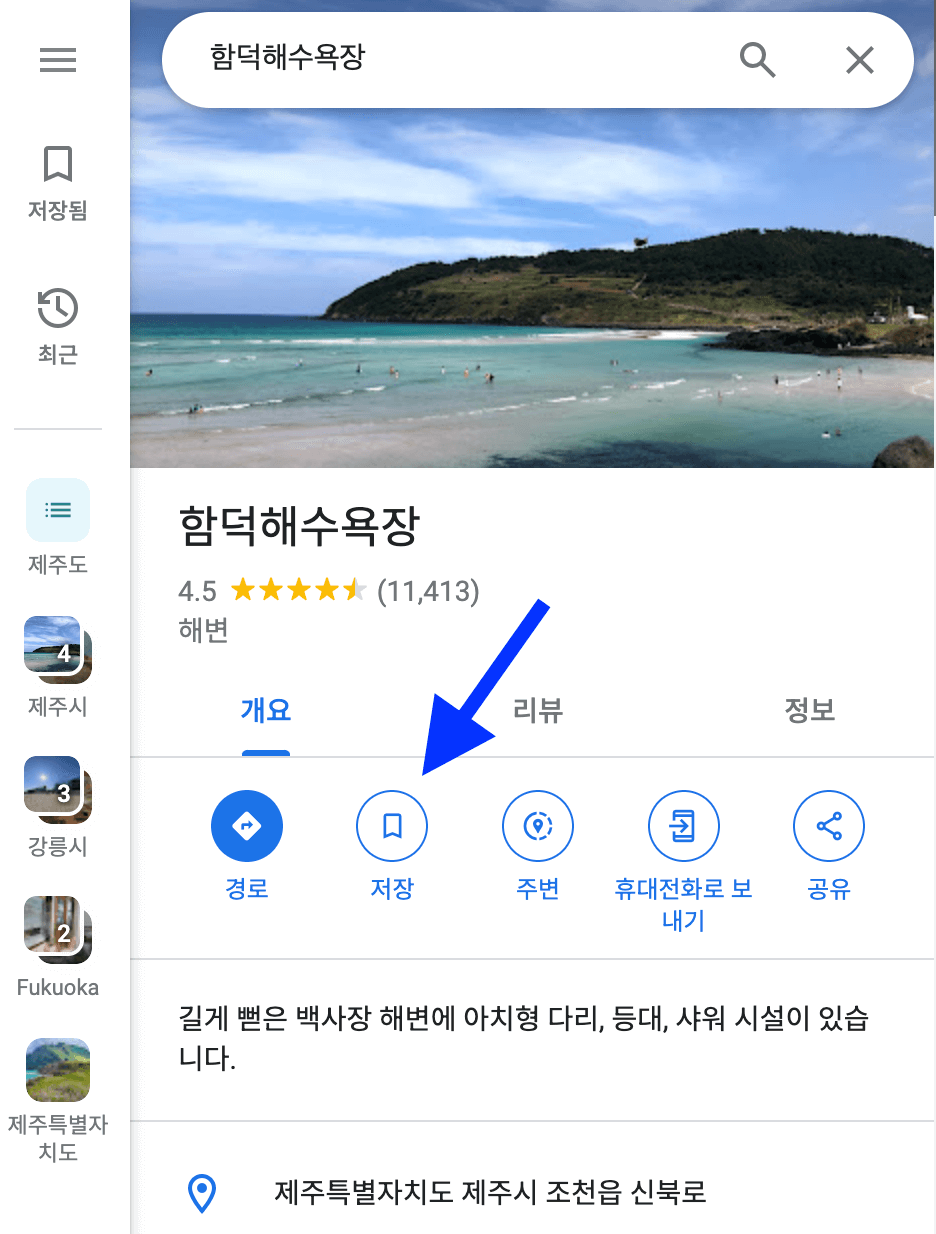
Task: Click the location pin next to the address
Action: 201,1191
